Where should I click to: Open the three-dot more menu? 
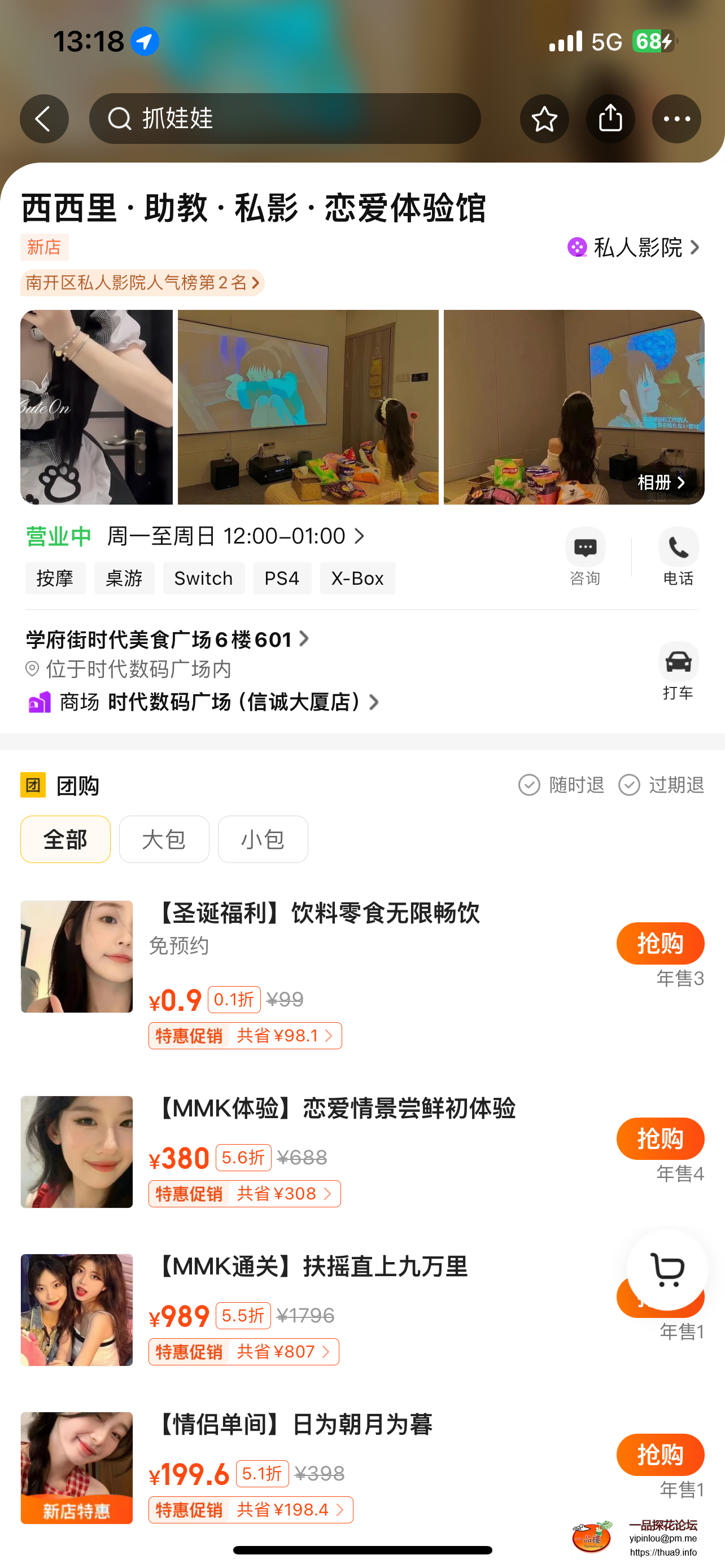pos(676,119)
